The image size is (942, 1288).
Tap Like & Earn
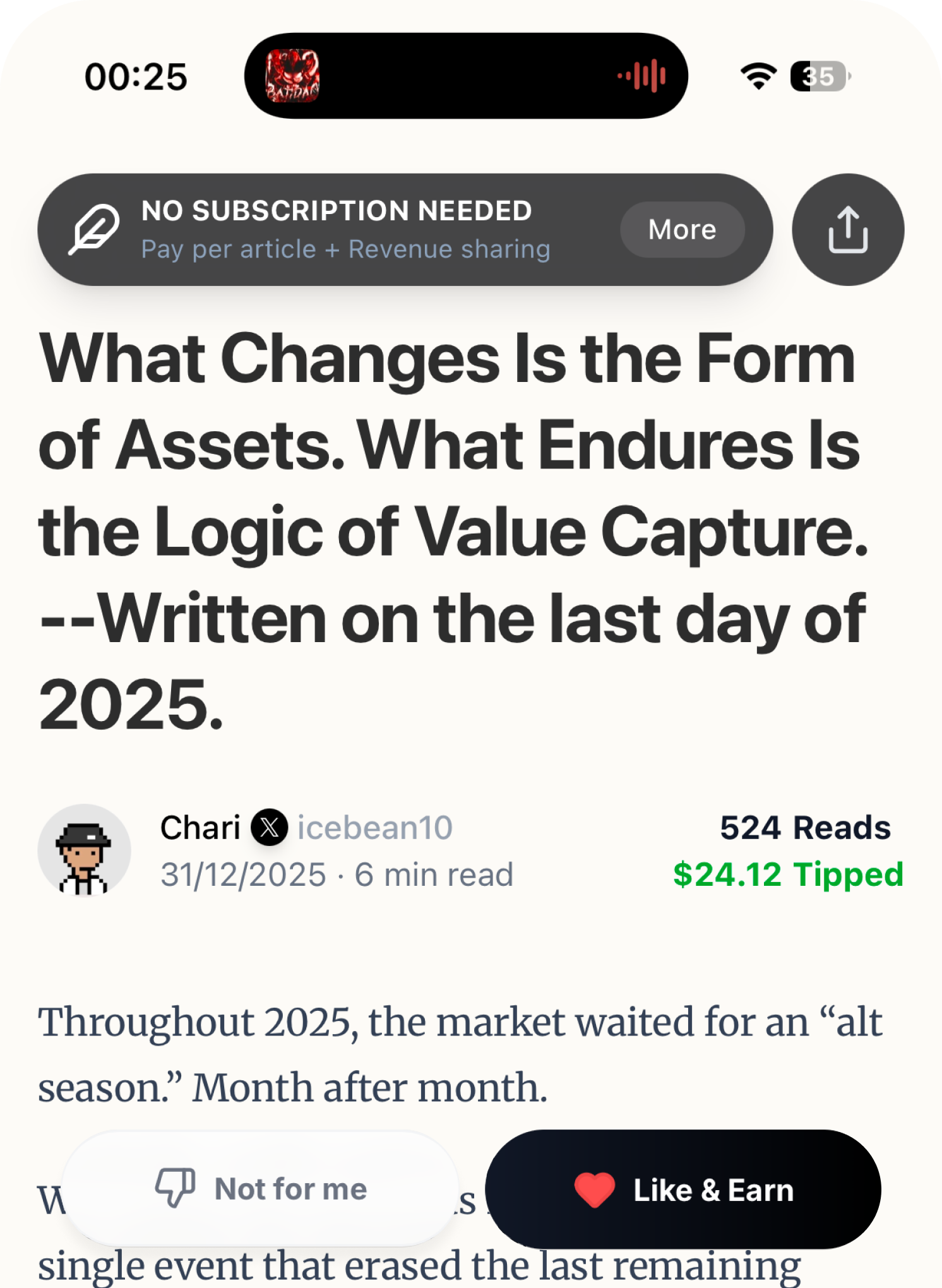[683, 1190]
